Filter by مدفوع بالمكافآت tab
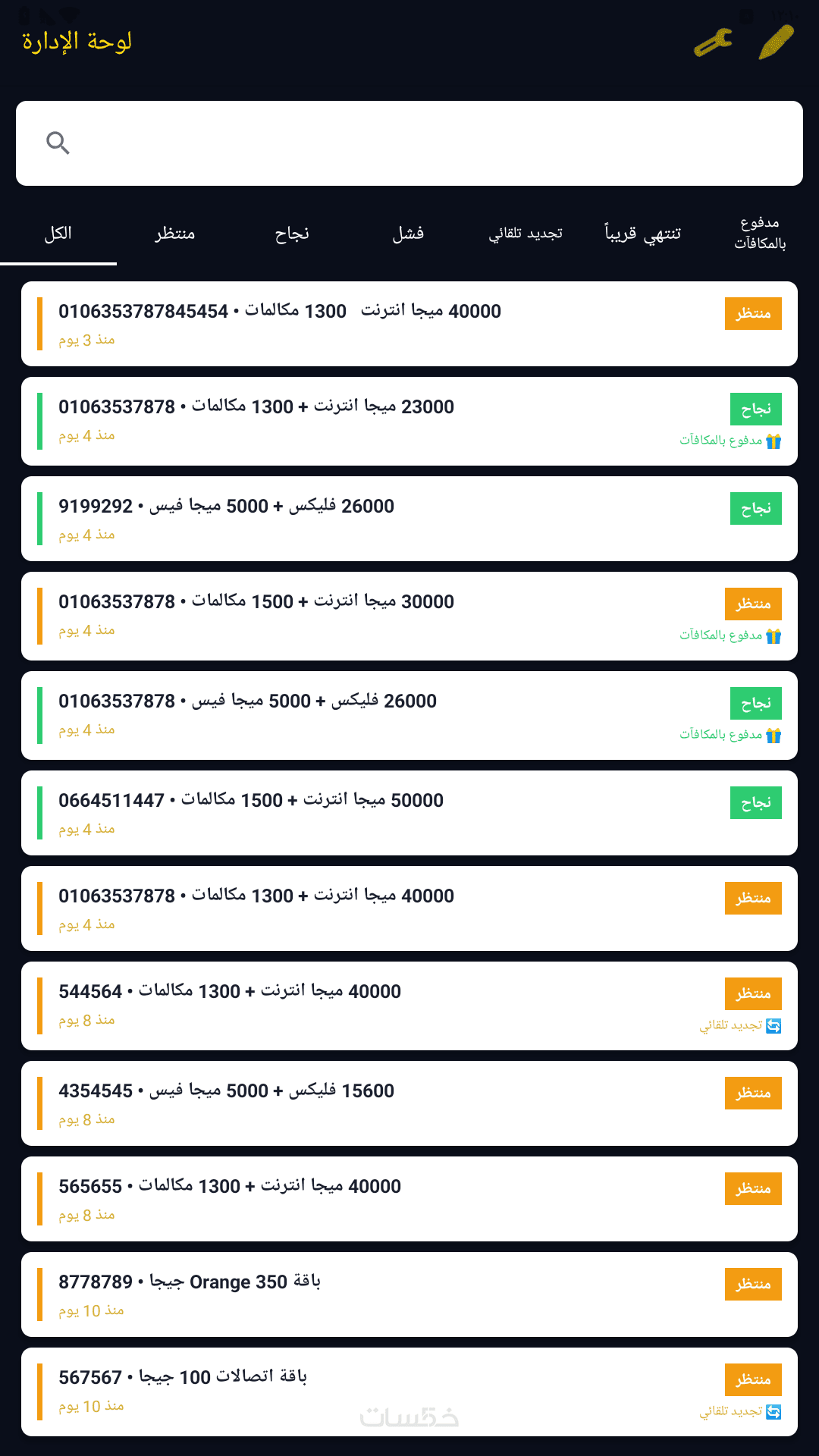819x1456 pixels. (760, 233)
